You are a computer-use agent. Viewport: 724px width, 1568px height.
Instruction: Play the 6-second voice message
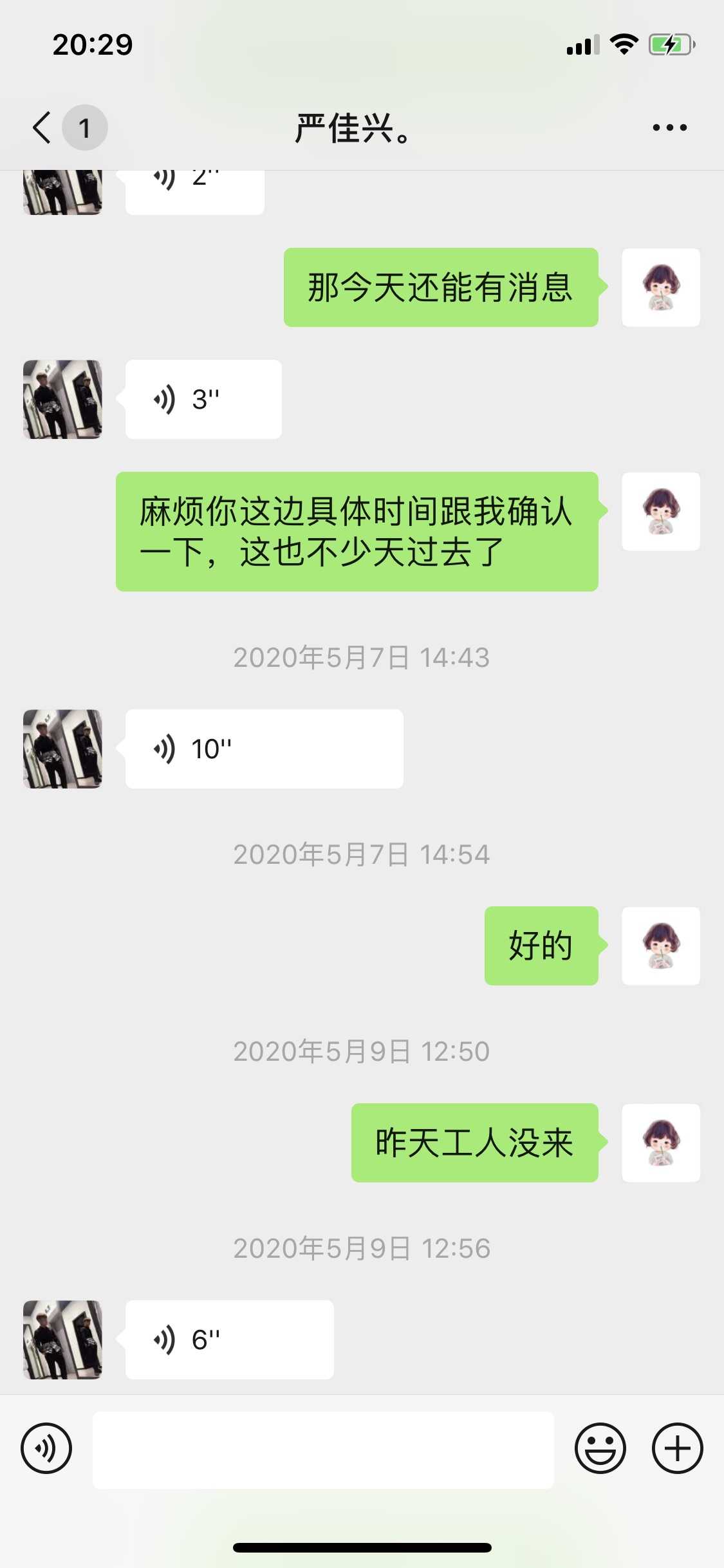tap(229, 1339)
